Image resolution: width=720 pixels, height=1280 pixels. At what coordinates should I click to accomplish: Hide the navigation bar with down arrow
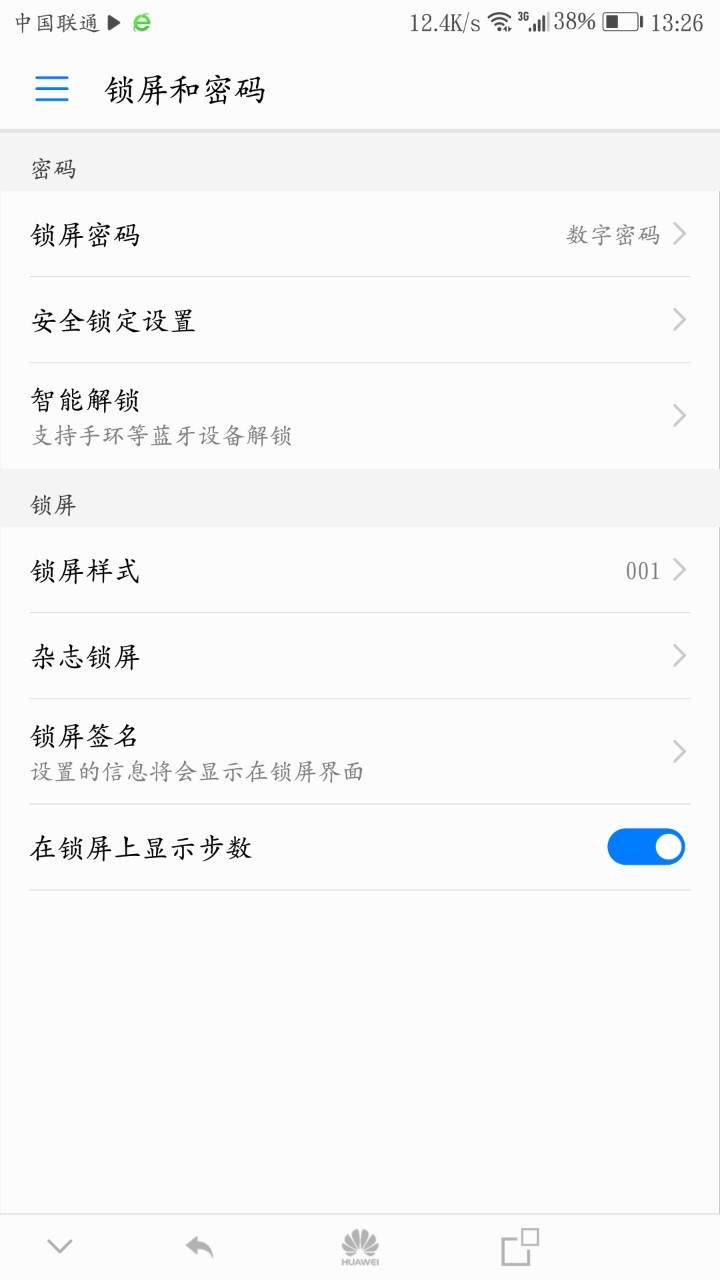click(x=60, y=1246)
